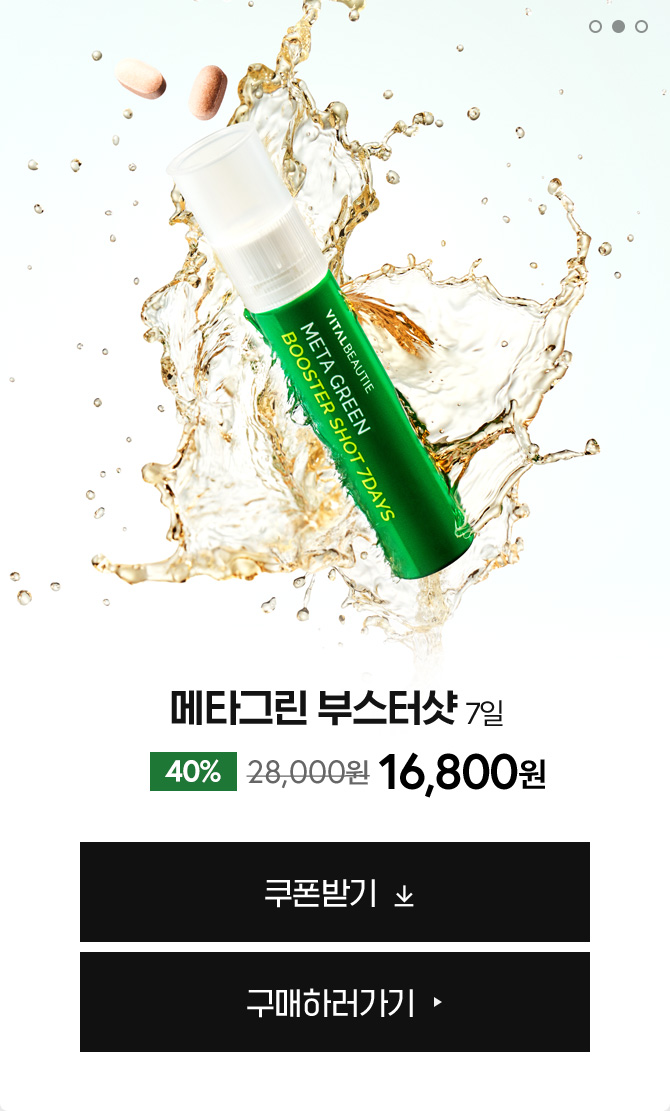670x1111 pixels.
Task: Jump to the third carousel page dot
Action: (x=642, y=27)
